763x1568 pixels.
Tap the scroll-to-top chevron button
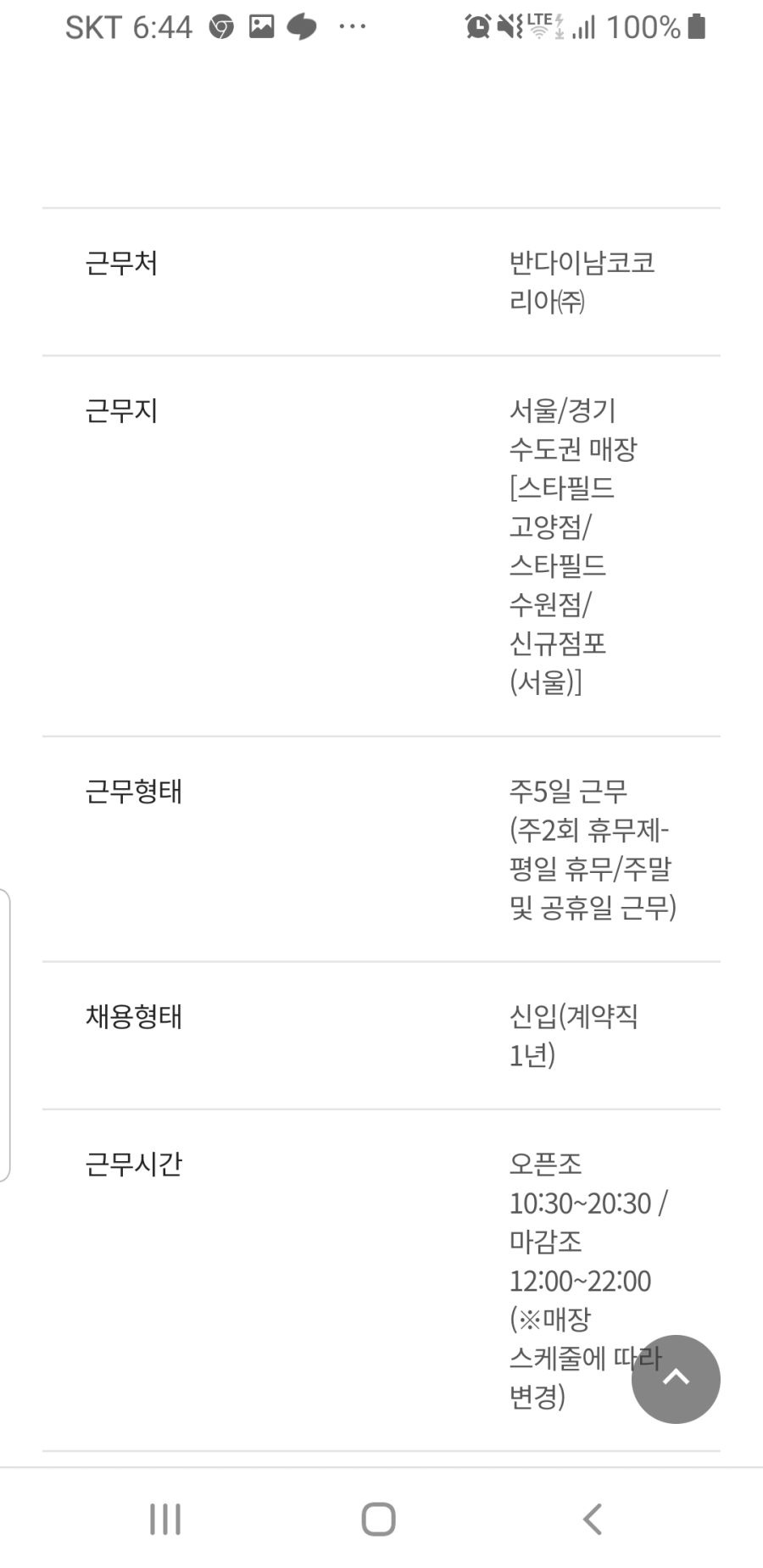[676, 1379]
